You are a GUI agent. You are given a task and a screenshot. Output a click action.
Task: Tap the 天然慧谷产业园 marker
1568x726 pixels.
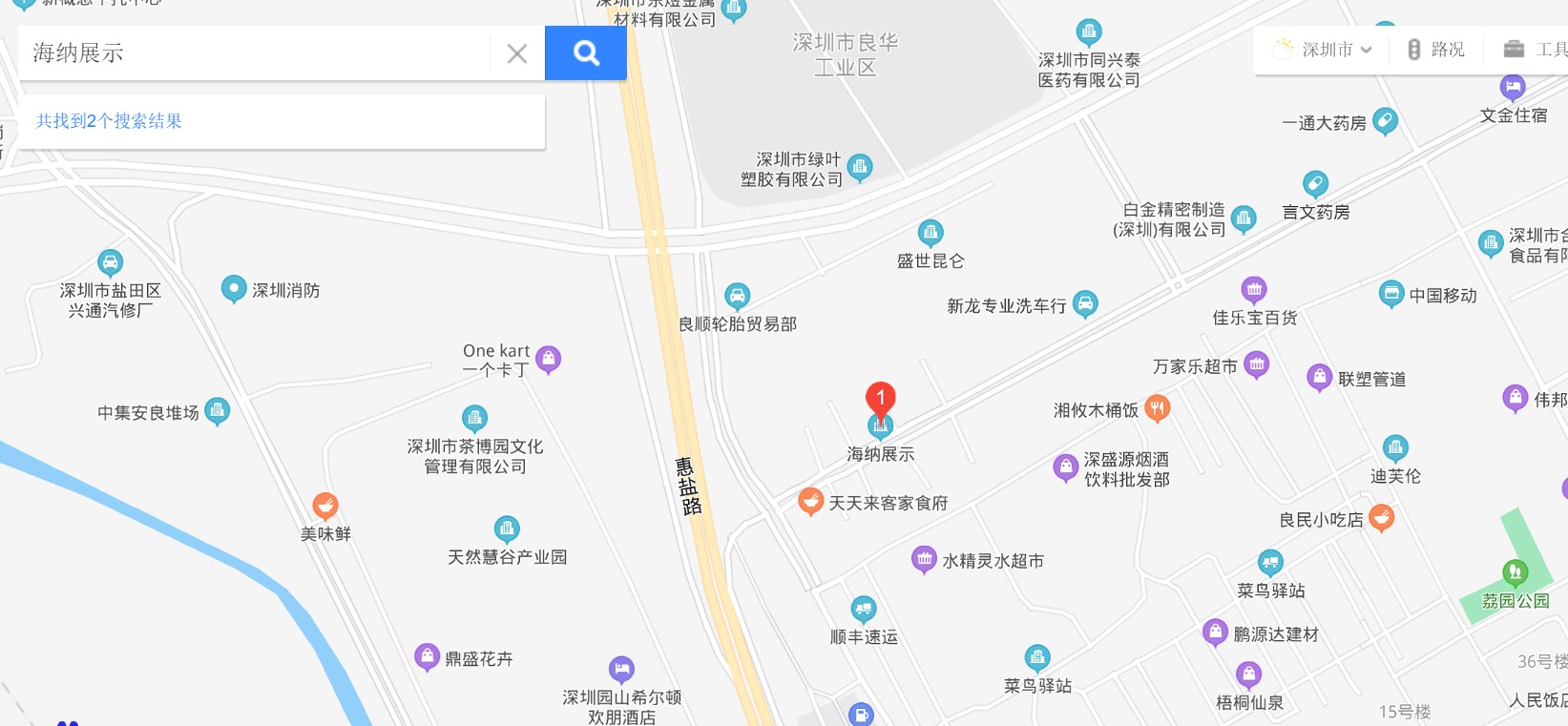pos(507,529)
